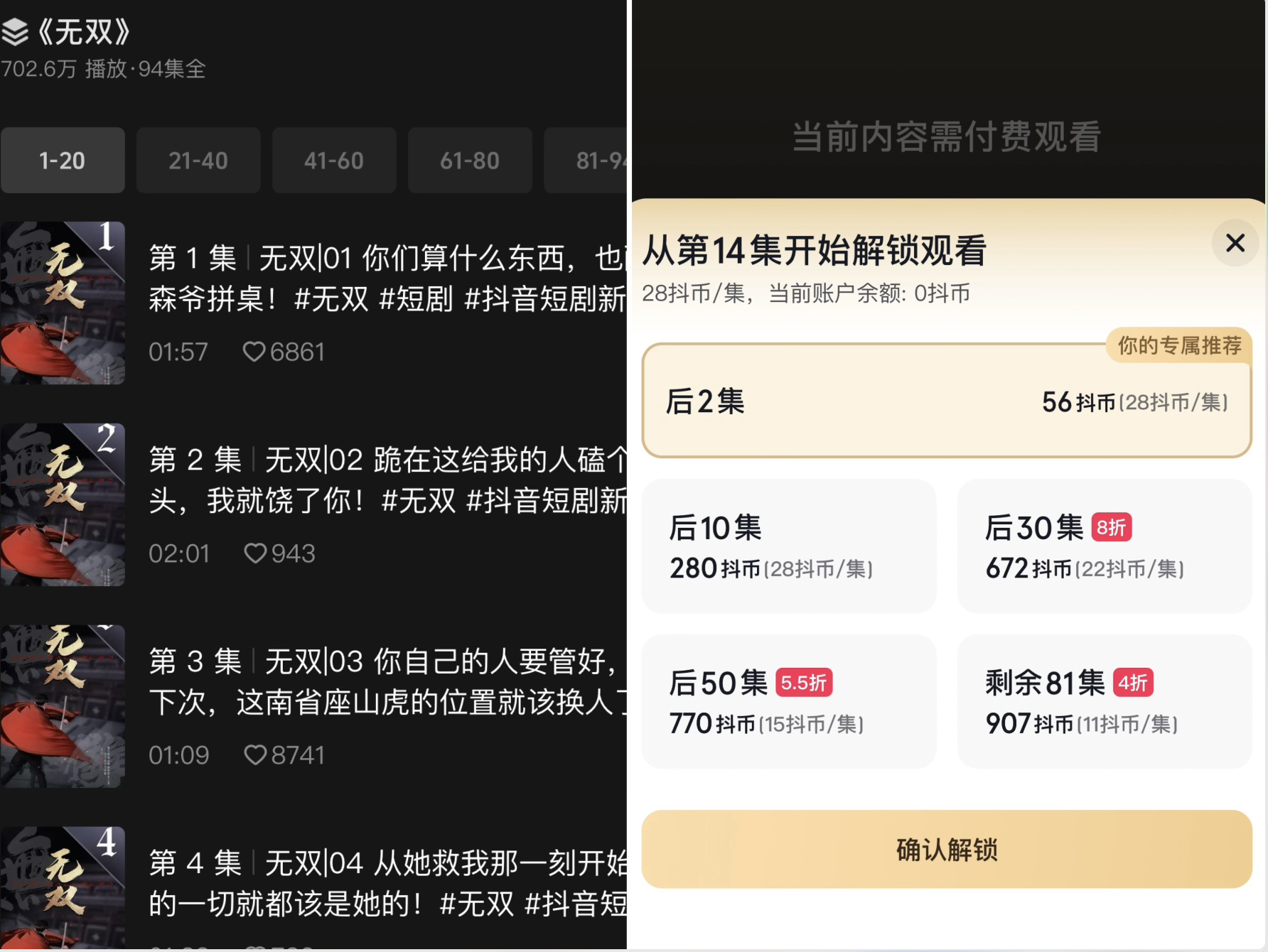Choose the 后50集 package for 770抖币

point(789,701)
